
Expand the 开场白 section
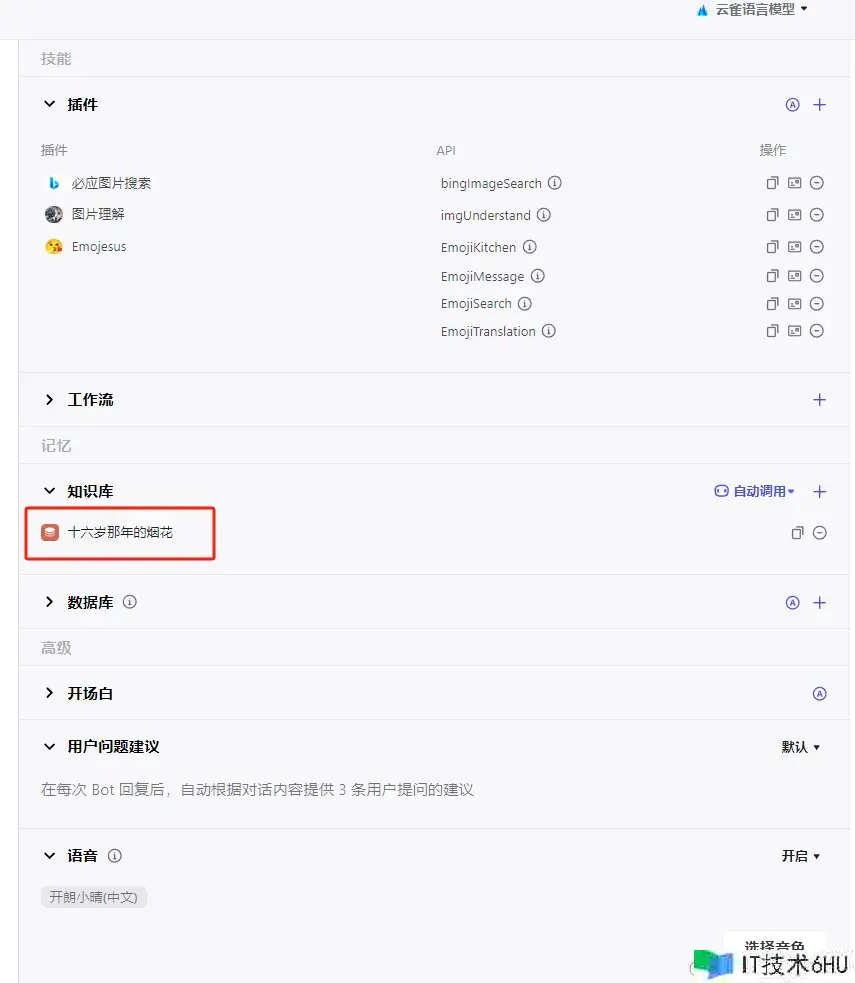pyautogui.click(x=49, y=693)
